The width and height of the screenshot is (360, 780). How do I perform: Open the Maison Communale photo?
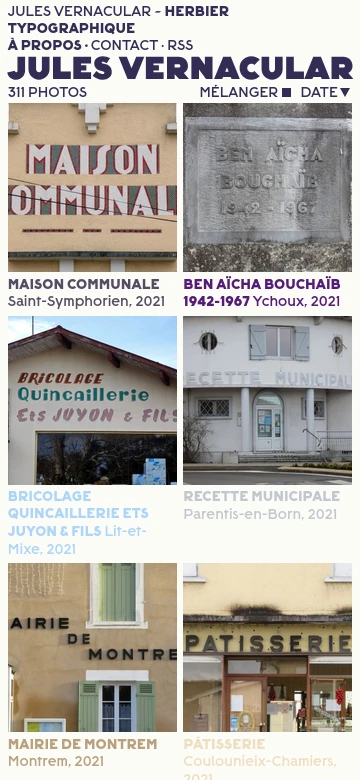click(92, 188)
